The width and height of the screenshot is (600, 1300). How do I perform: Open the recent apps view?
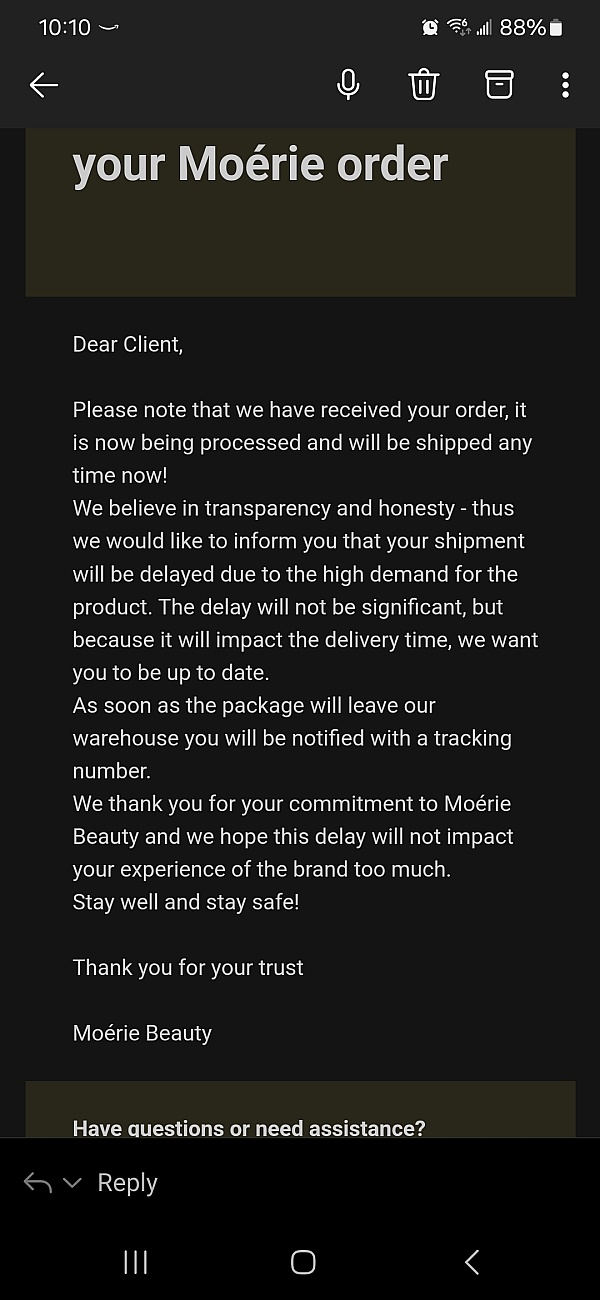point(135,1262)
